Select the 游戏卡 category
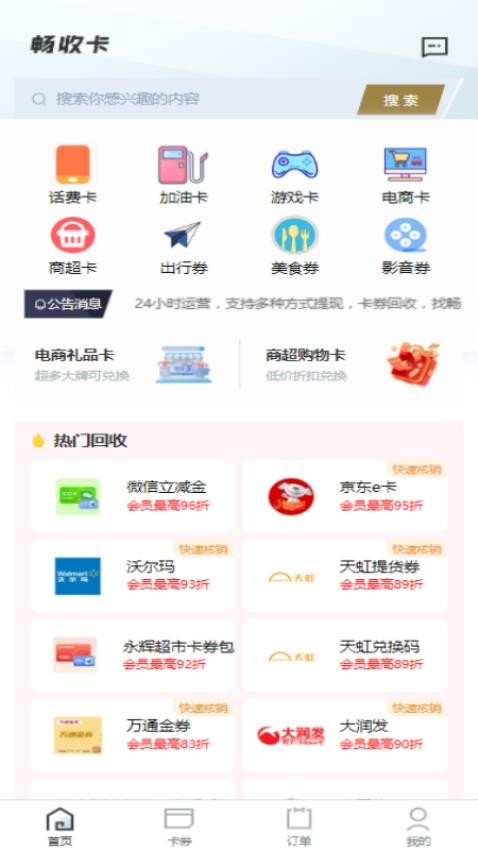The image size is (478, 850). coord(294,175)
